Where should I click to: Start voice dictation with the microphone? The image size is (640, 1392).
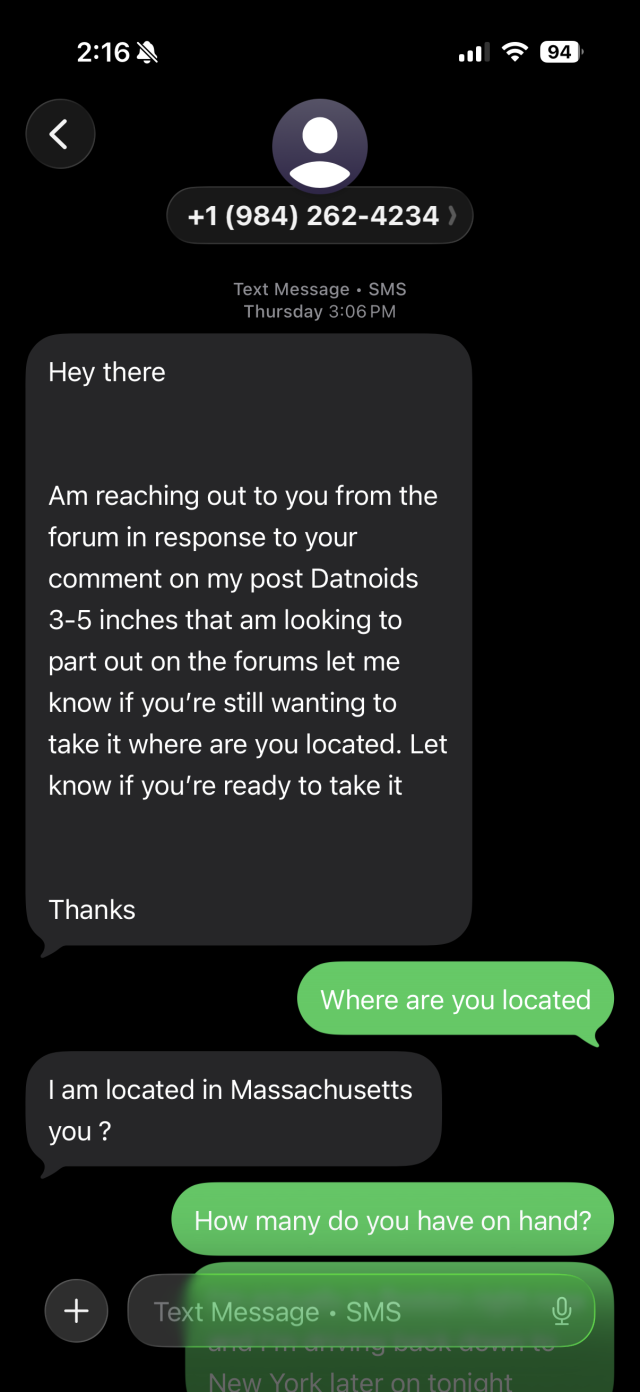tap(562, 1311)
